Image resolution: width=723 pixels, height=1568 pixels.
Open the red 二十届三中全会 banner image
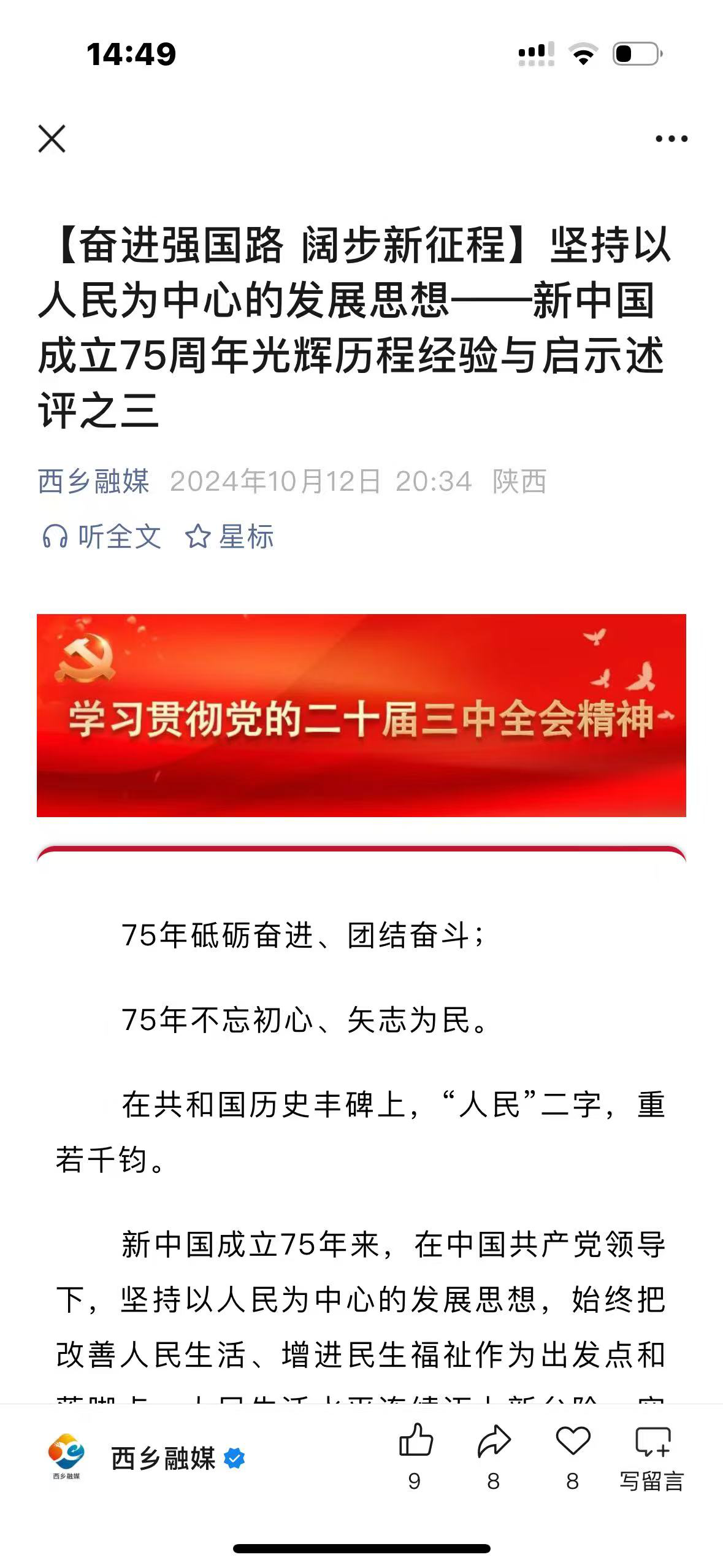[361, 715]
